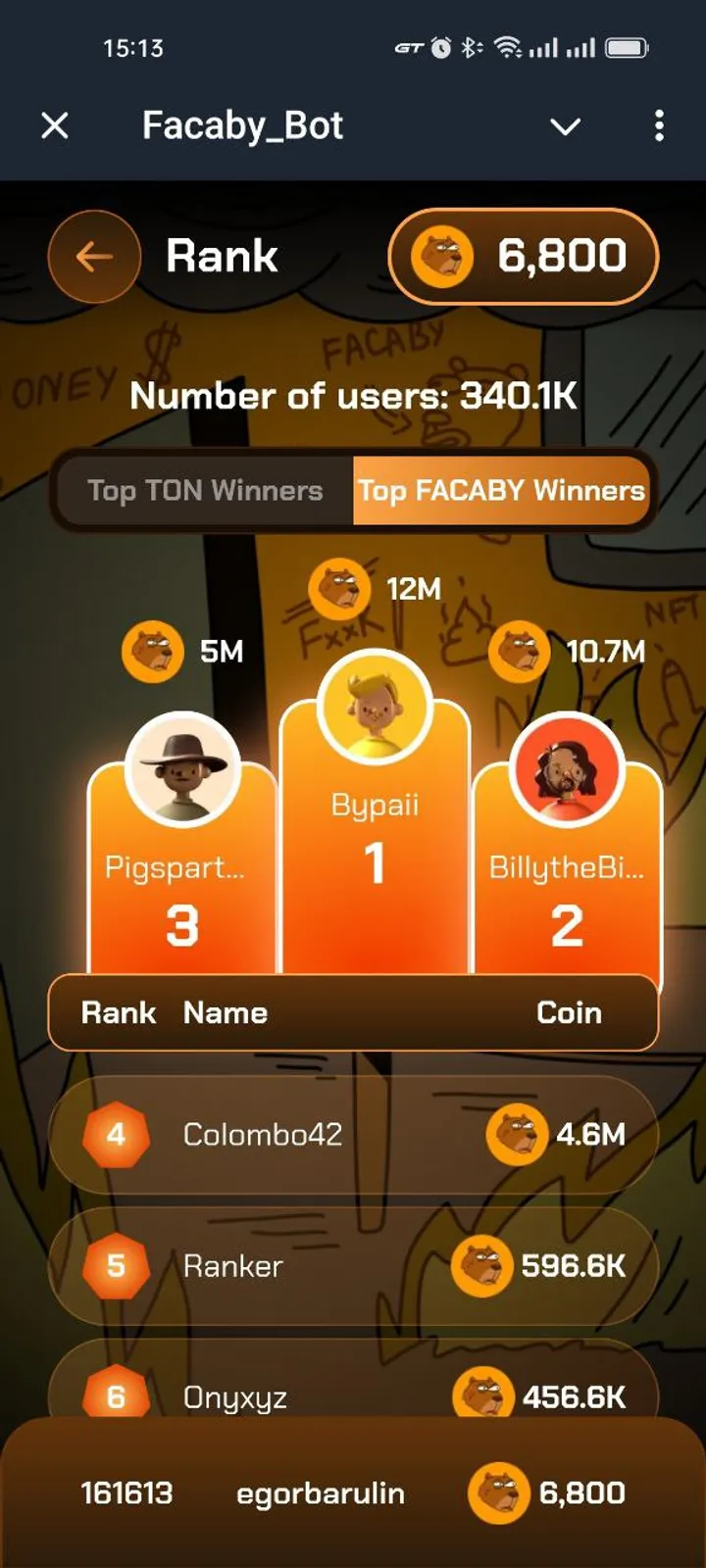Collapse the bot chat with the chevron
This screenshot has height=1568, width=706.
(566, 127)
